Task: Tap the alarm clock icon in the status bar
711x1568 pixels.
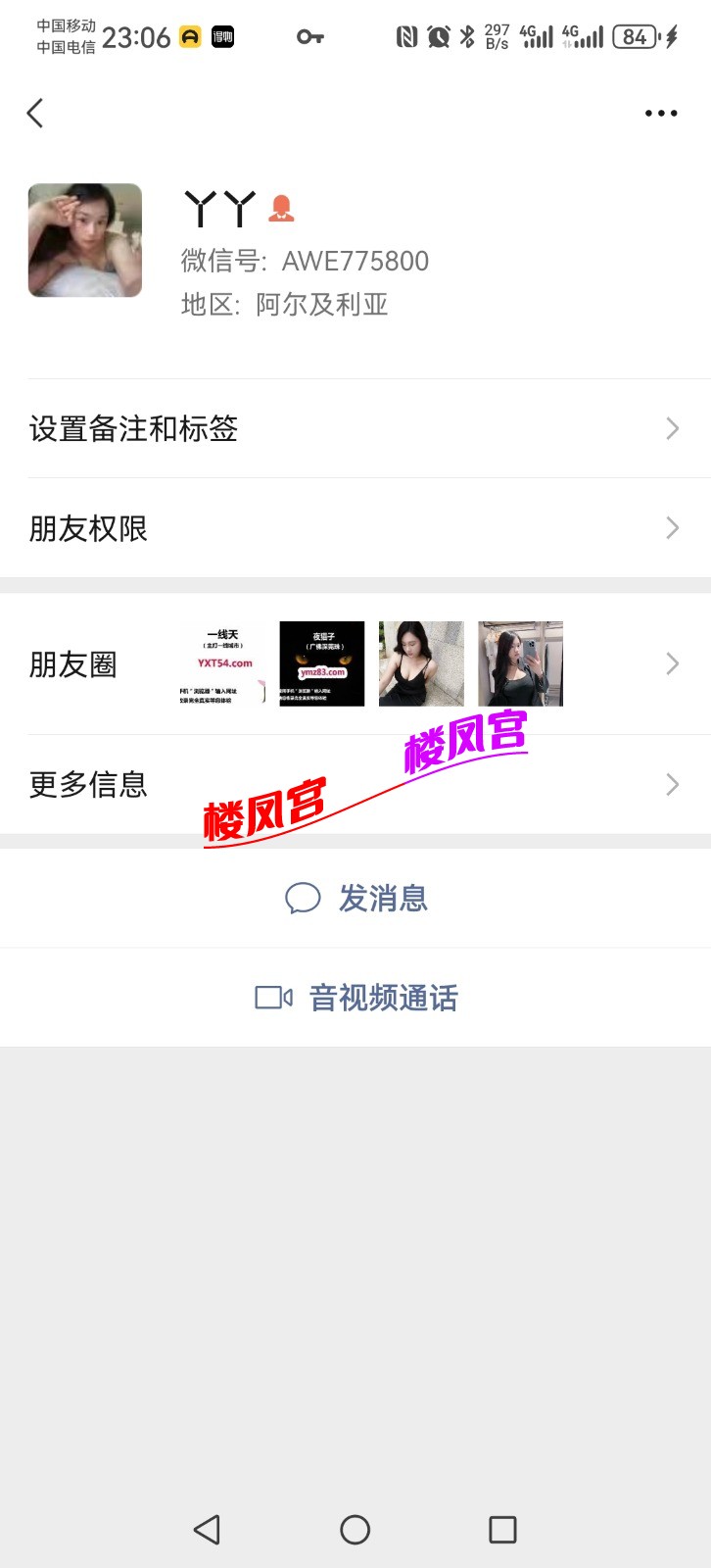Action: tap(438, 35)
